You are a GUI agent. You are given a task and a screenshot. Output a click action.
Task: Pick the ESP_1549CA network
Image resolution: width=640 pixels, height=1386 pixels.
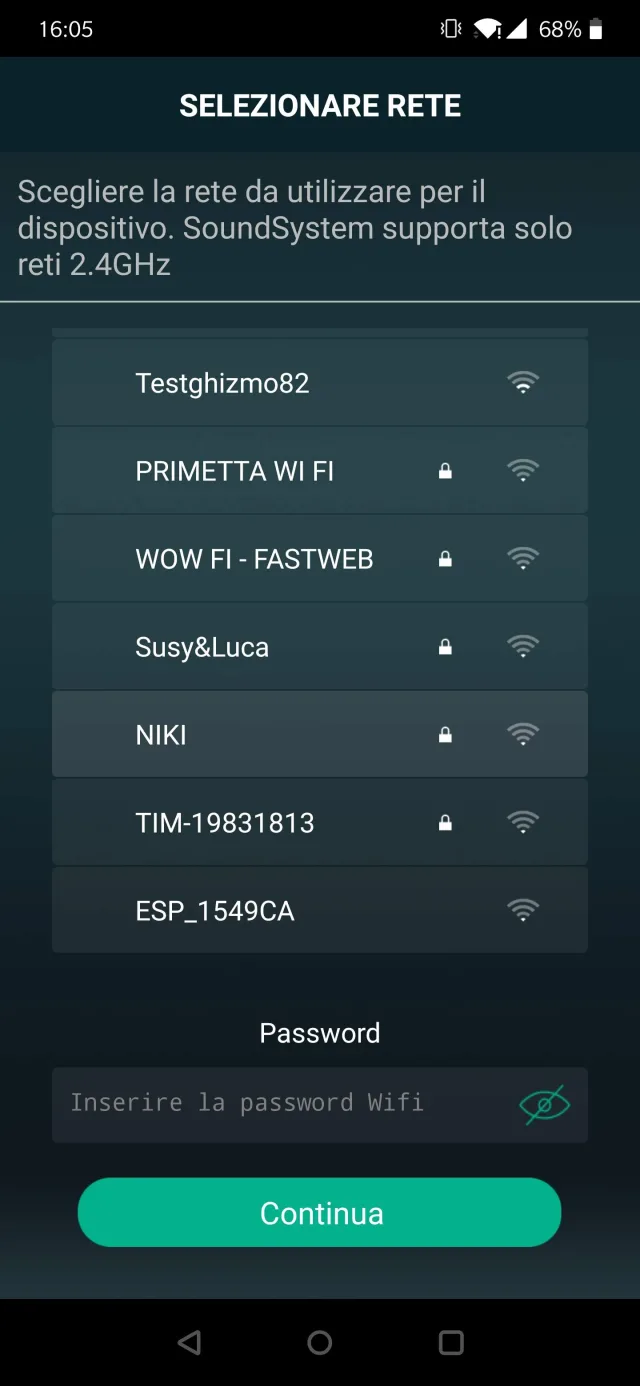(x=320, y=911)
